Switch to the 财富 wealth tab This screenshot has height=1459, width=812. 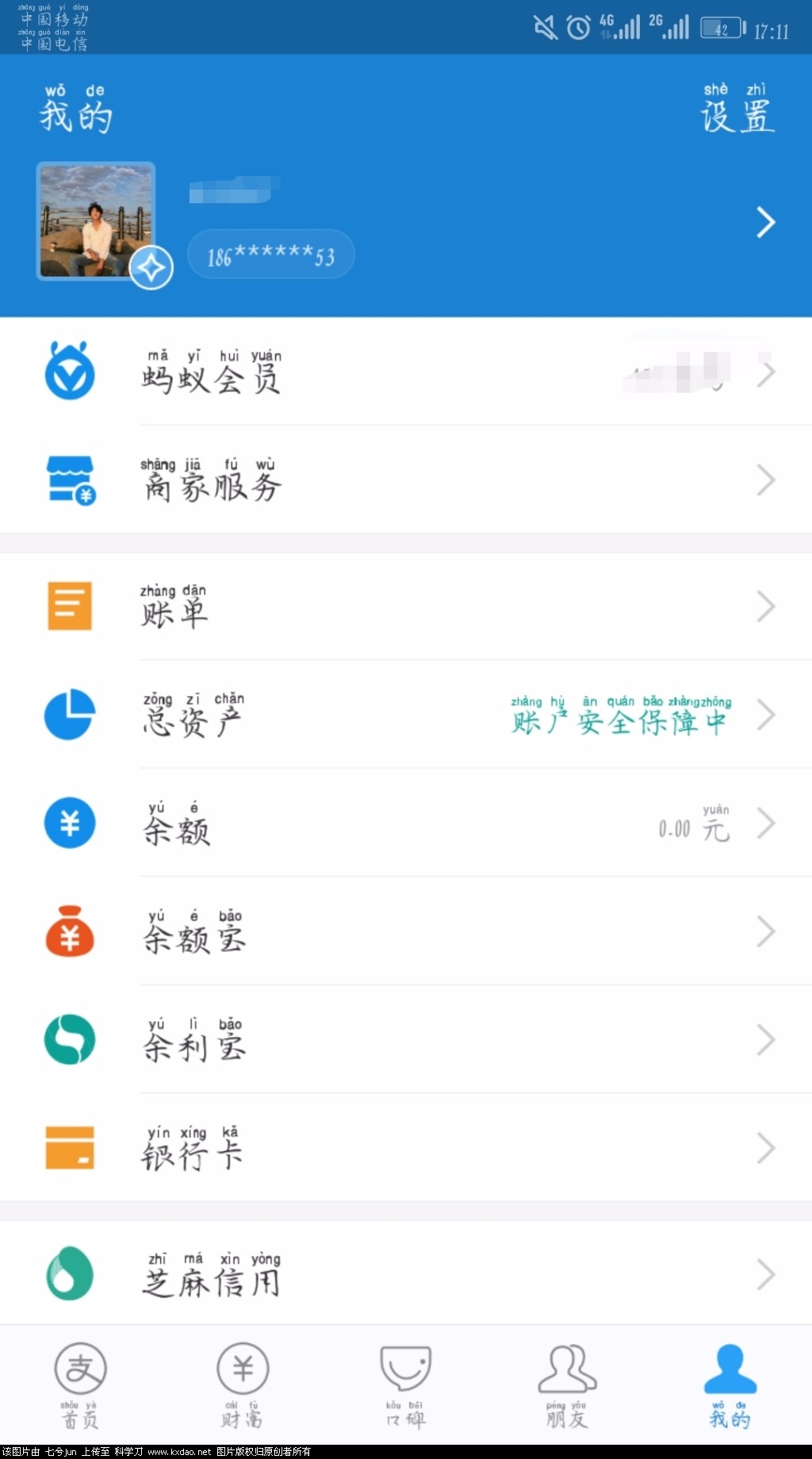[243, 1385]
